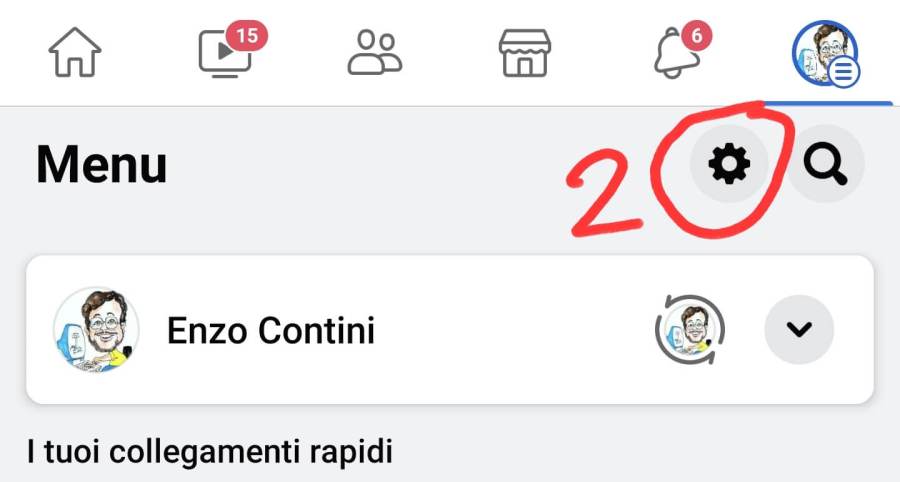Expand the profile dropdown arrow

tap(799, 330)
